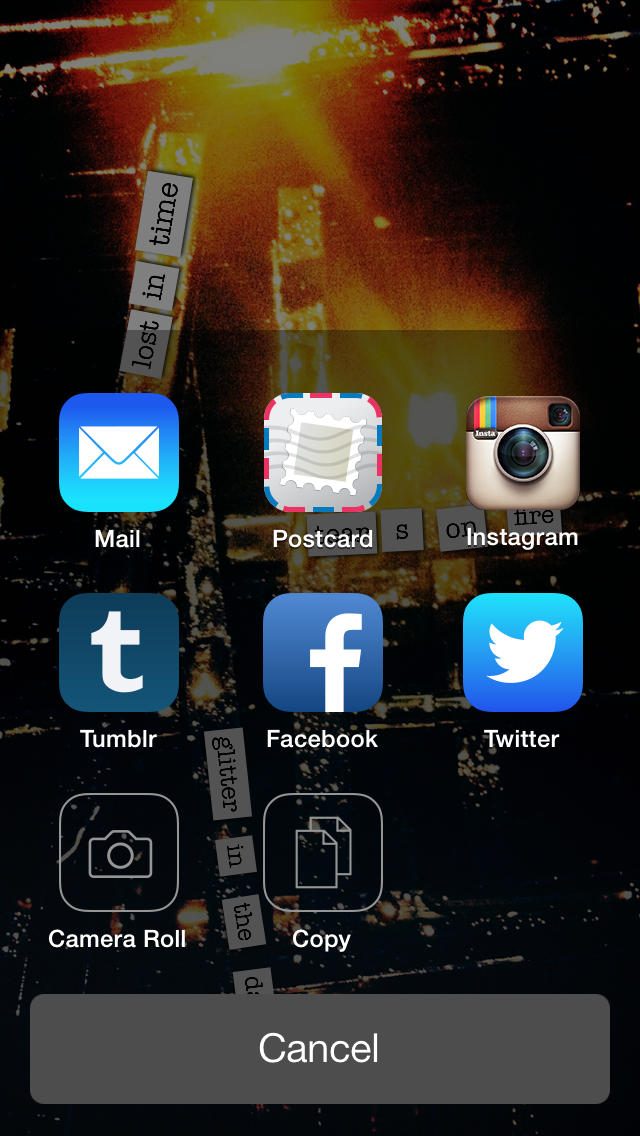
Task: Post the image to Tumblr
Action: pos(119,652)
